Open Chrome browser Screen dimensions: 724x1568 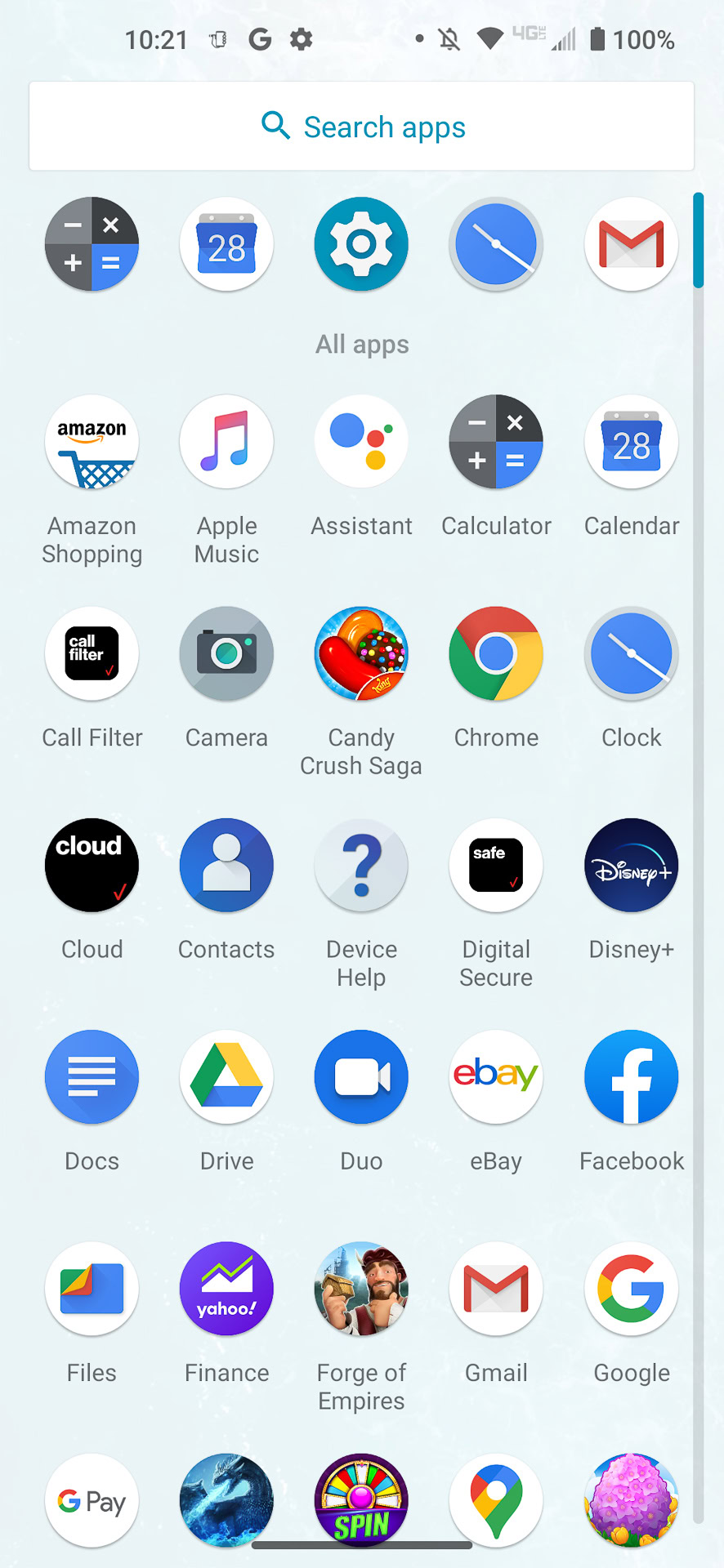[x=496, y=653]
